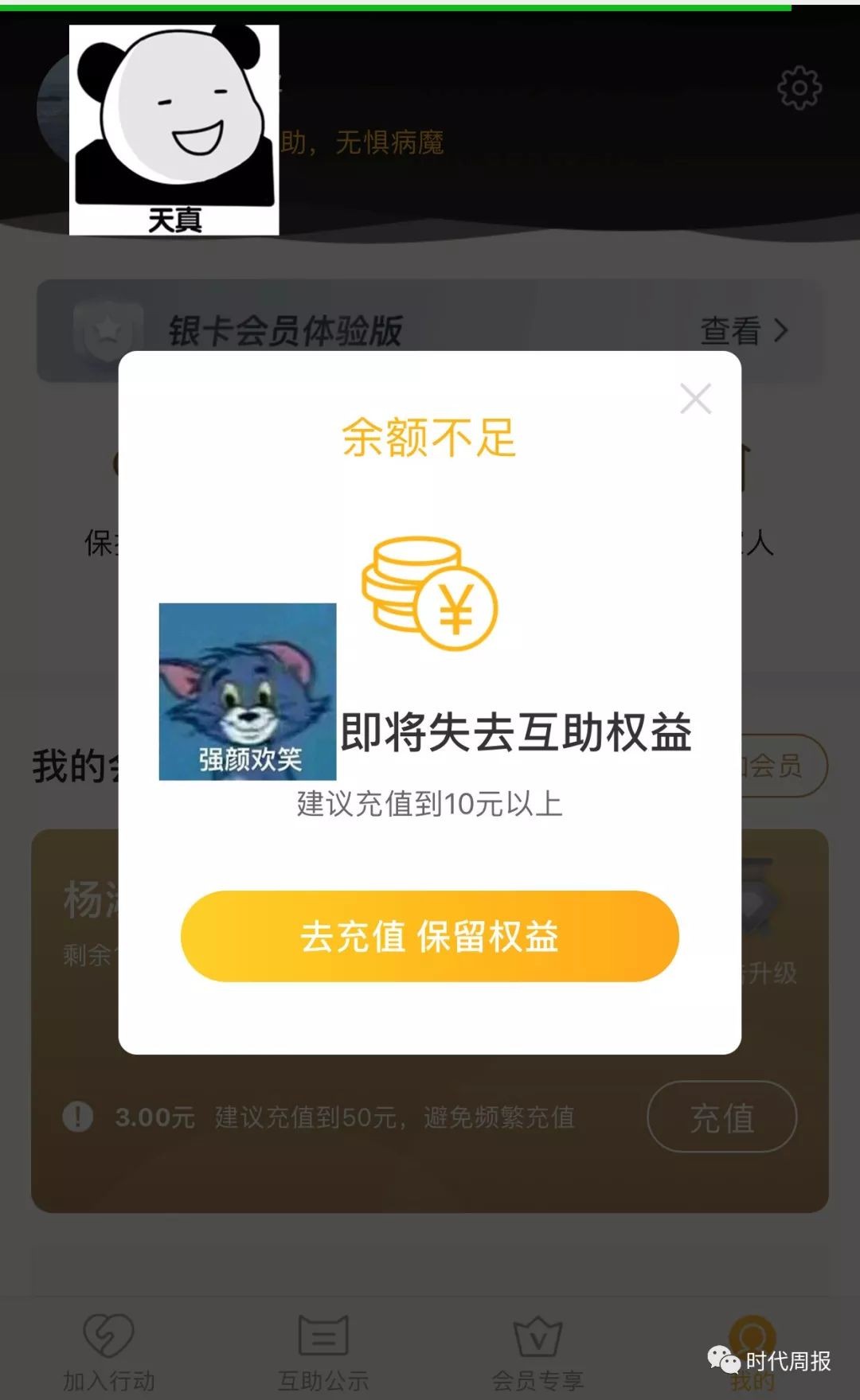Viewport: 860px width, 1400px height.
Task: Dismiss the 余额不足 dialog
Action: click(695, 399)
